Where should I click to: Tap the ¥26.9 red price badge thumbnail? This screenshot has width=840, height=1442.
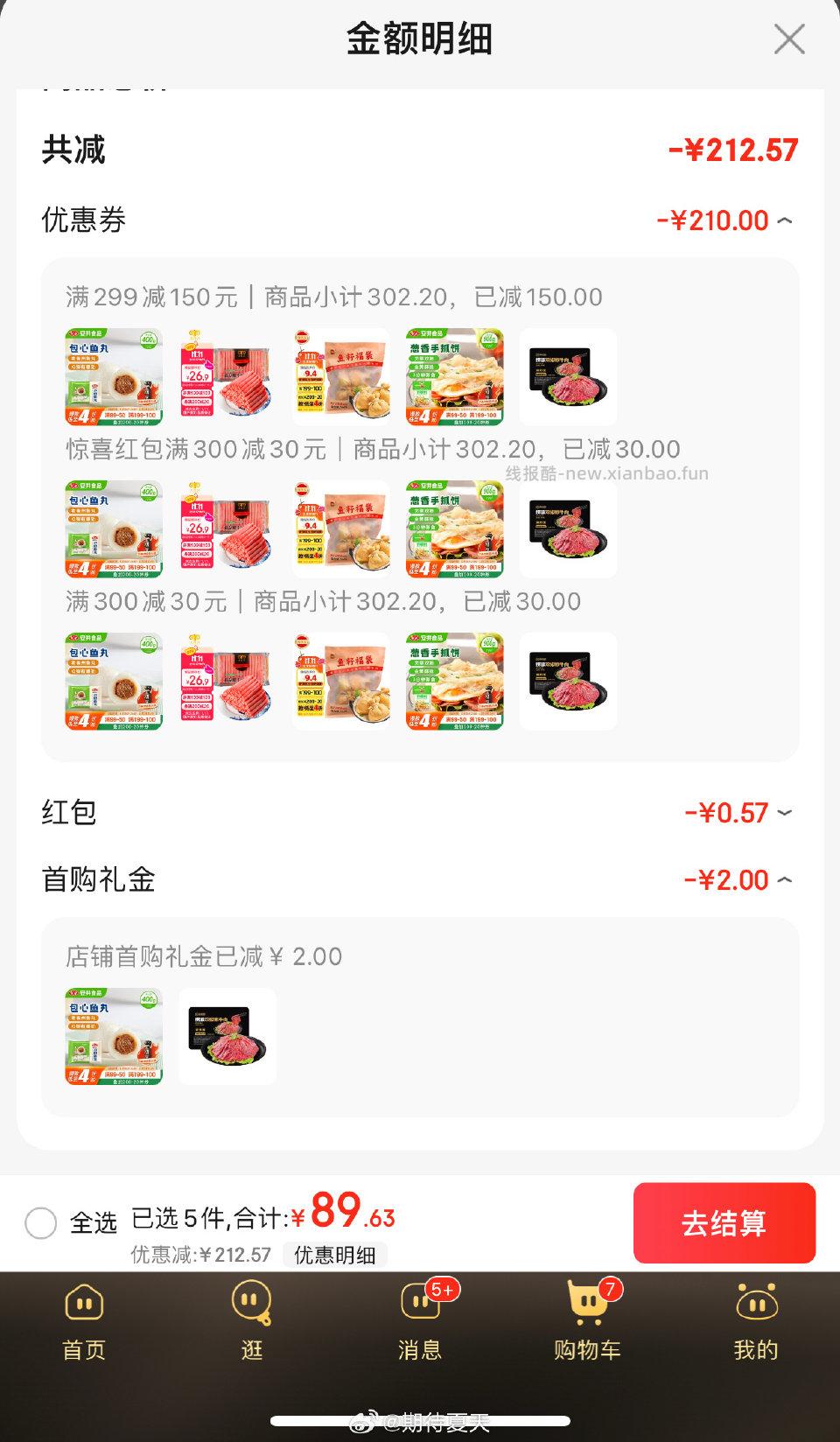pyautogui.click(x=227, y=376)
